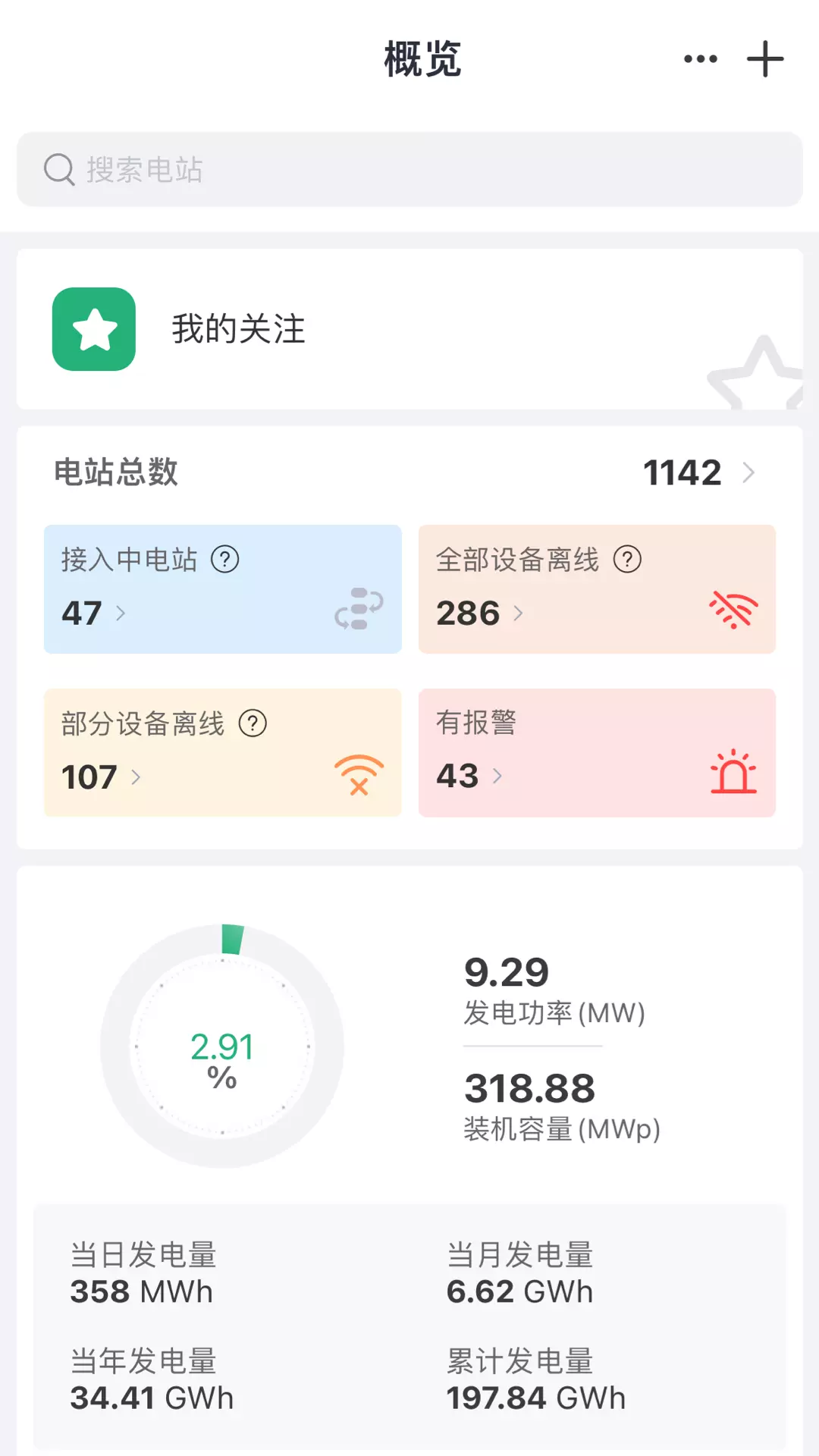Open the 全部设备离线 card with 286
This screenshot has height=1456, width=819.
click(597, 589)
